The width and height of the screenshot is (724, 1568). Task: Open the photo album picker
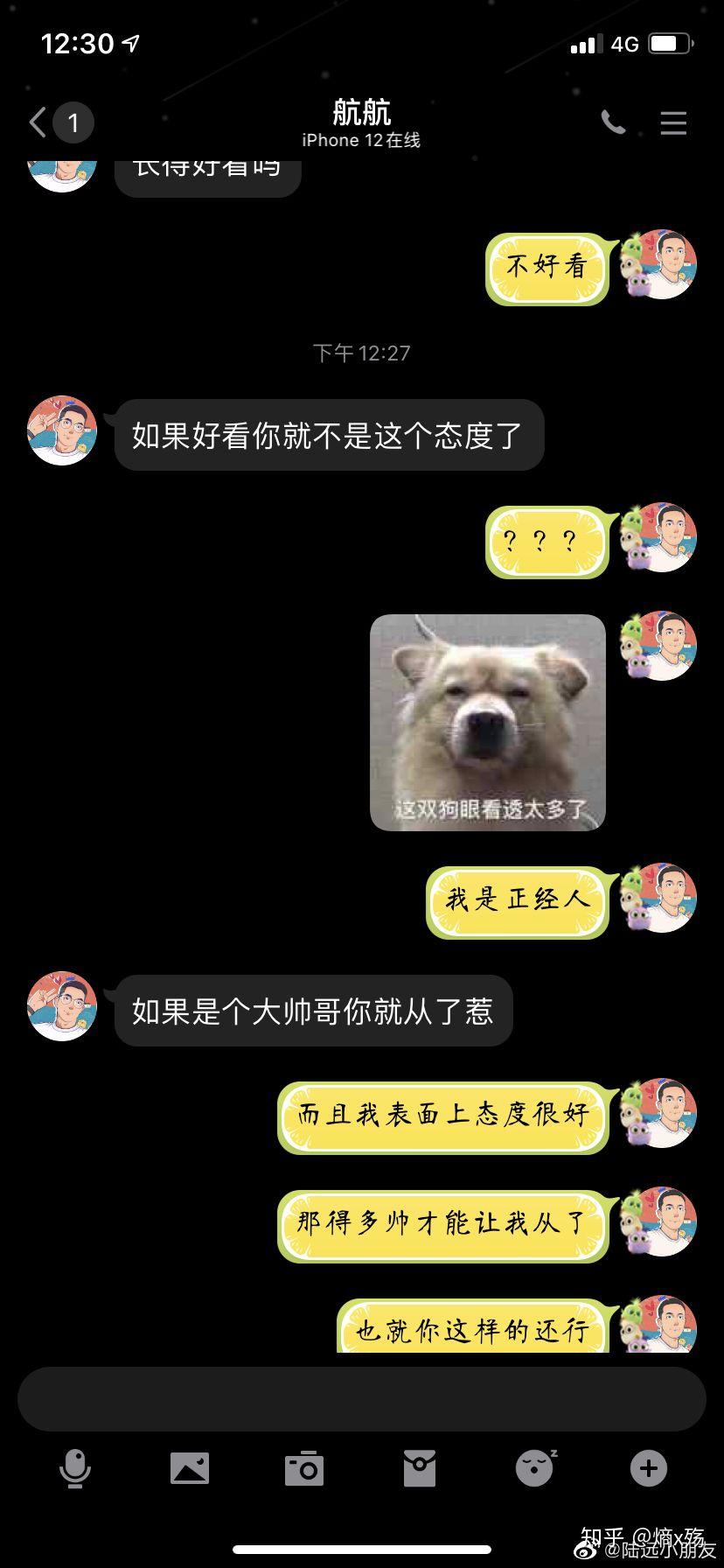(190, 1467)
